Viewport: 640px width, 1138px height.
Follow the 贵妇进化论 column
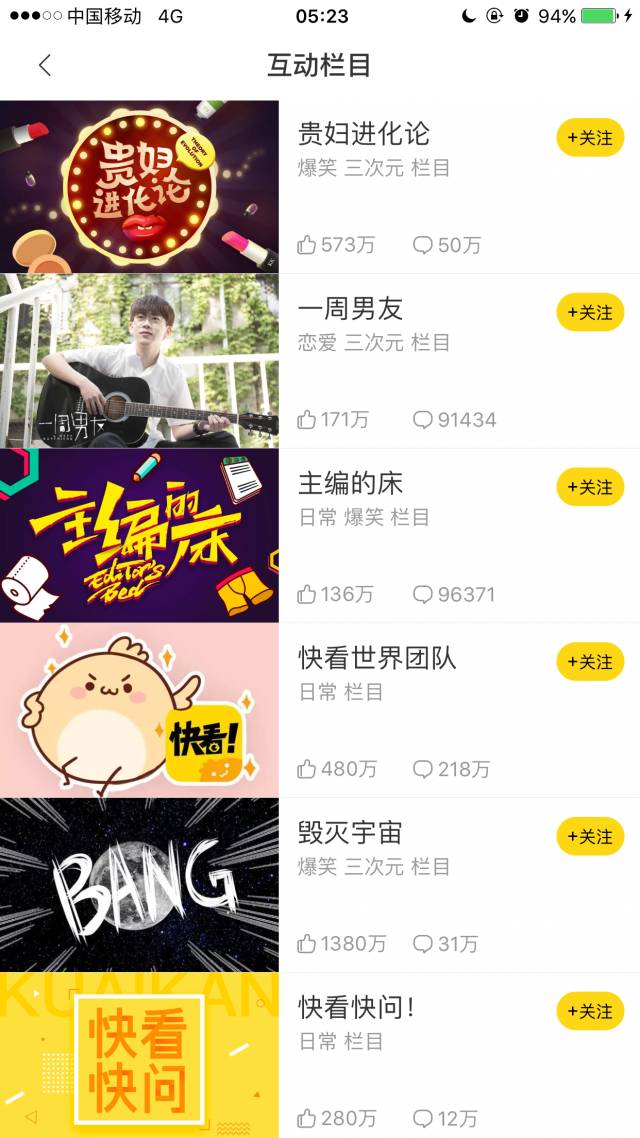point(590,137)
